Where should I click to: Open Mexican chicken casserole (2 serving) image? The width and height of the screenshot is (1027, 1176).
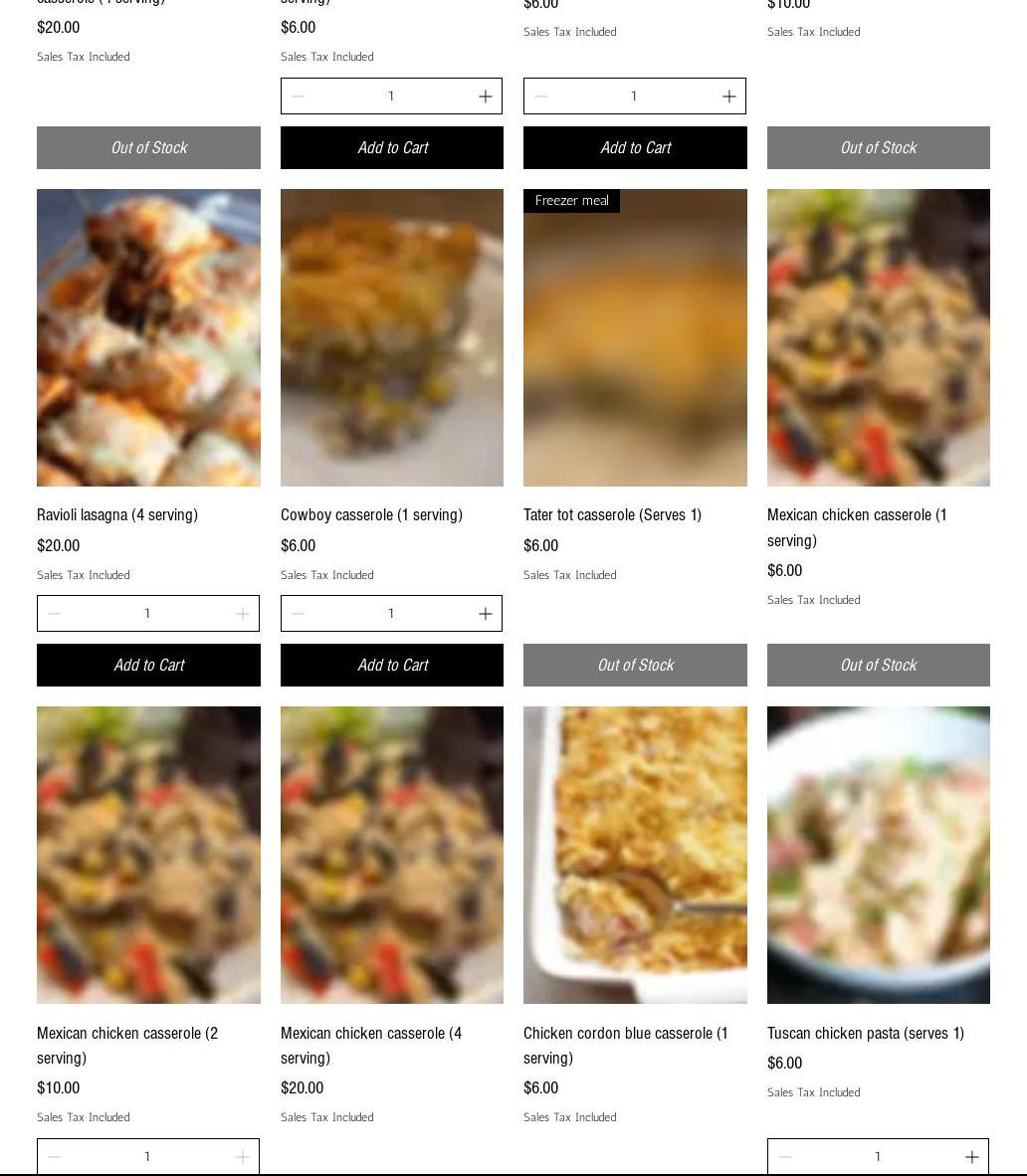(x=148, y=855)
